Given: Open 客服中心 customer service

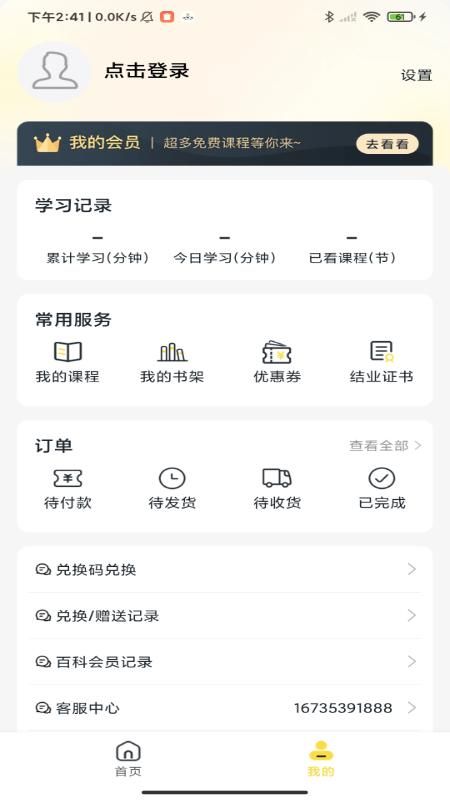Looking at the screenshot, I should 225,708.
